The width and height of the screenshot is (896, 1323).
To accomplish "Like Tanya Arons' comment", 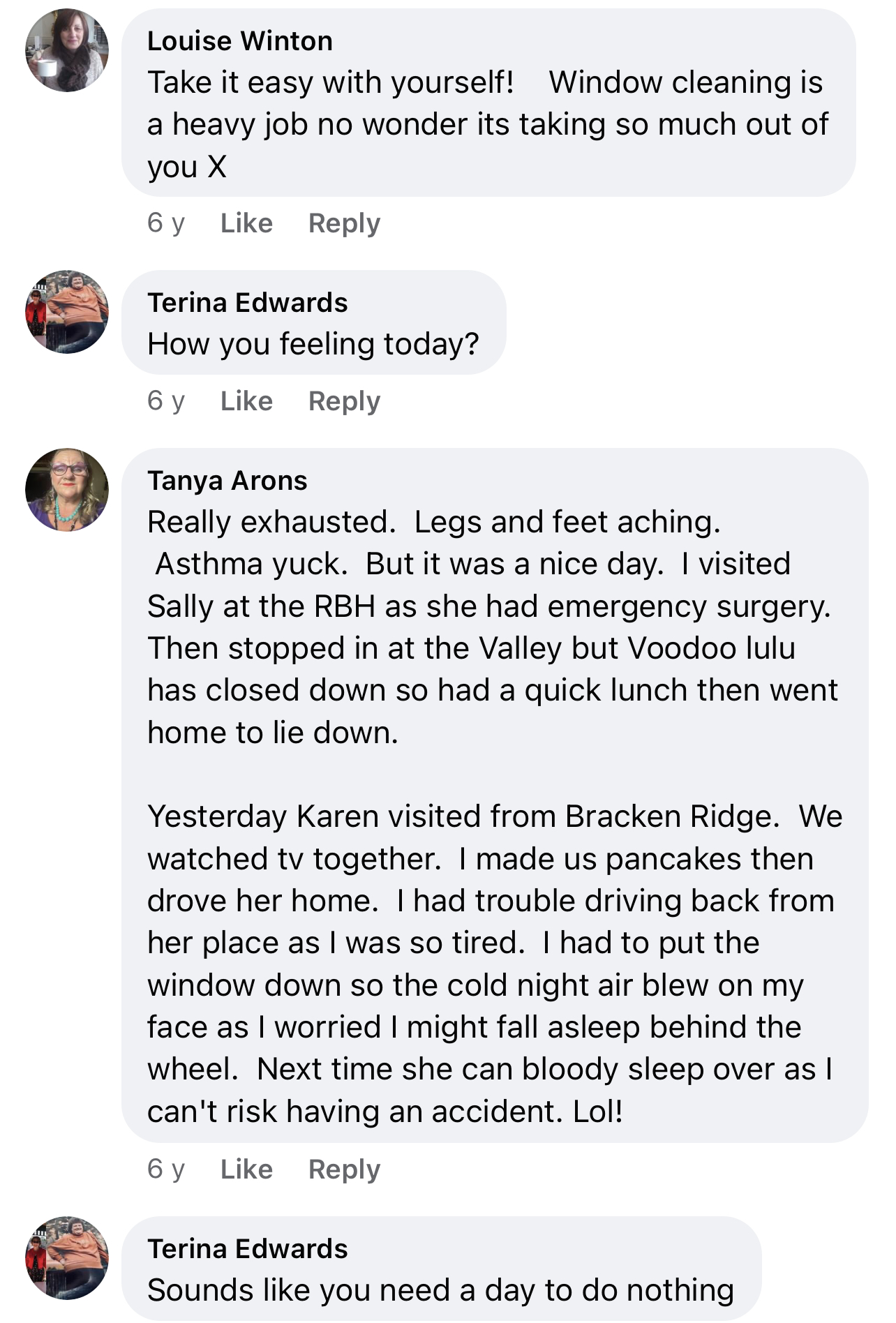I will 246,1169.
